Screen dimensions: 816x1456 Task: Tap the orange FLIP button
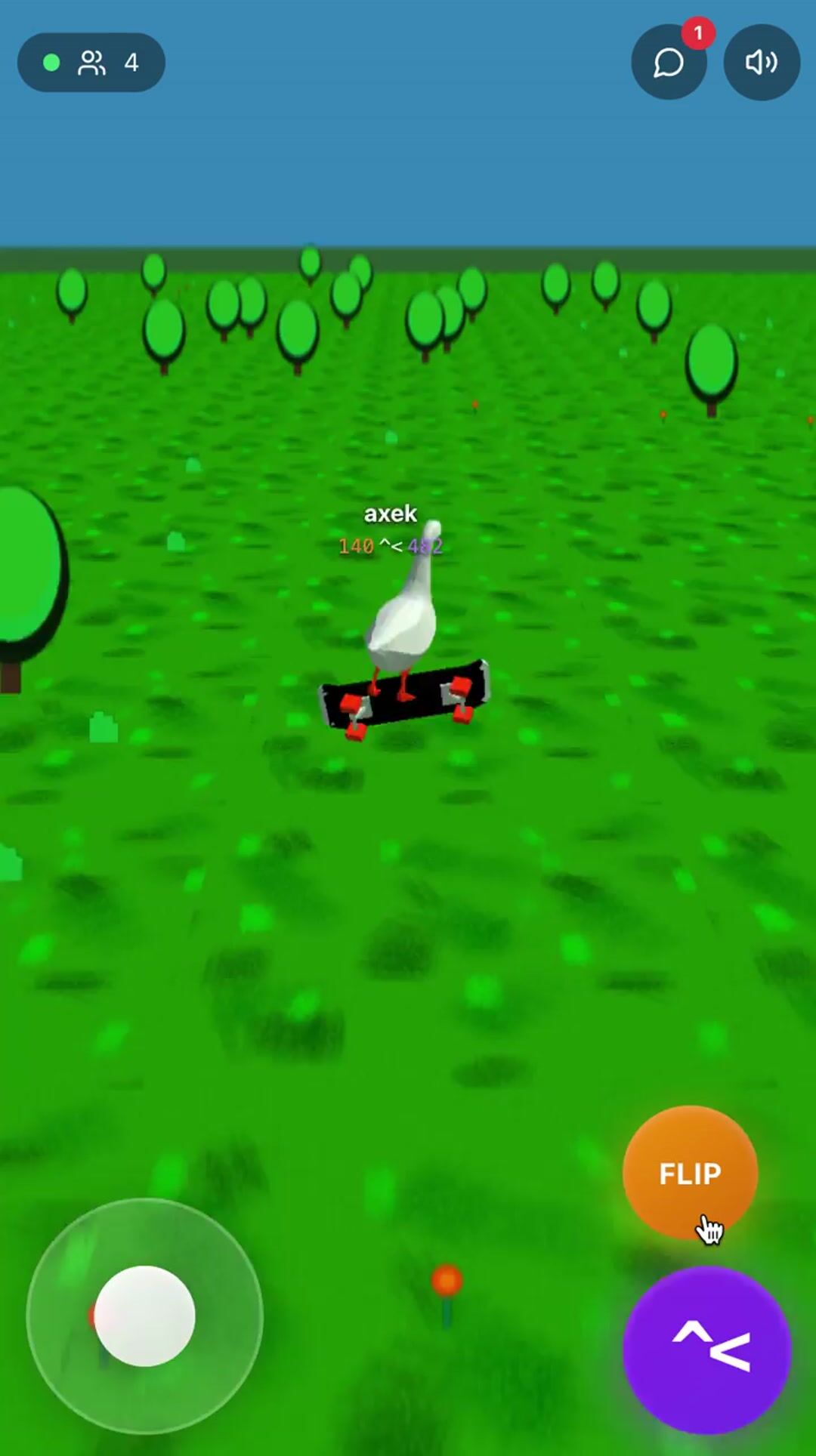click(689, 1172)
